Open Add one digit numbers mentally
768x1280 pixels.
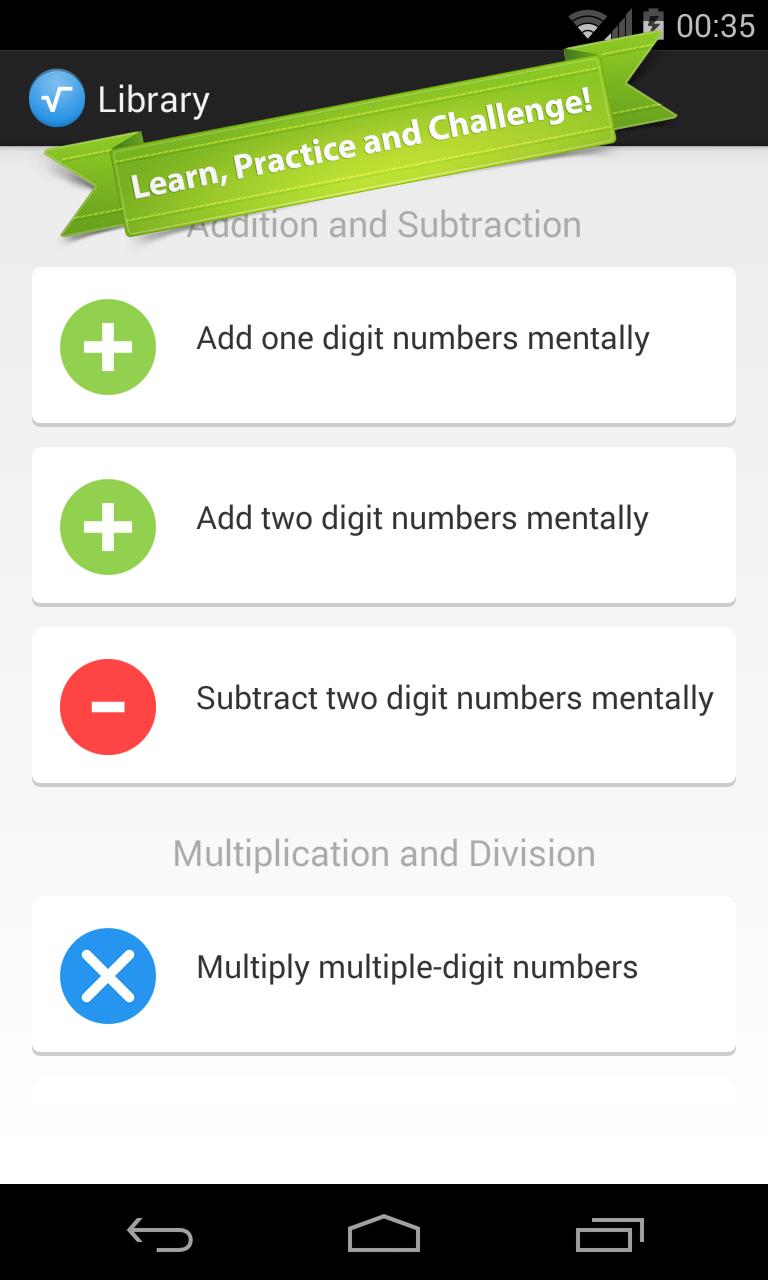point(384,345)
